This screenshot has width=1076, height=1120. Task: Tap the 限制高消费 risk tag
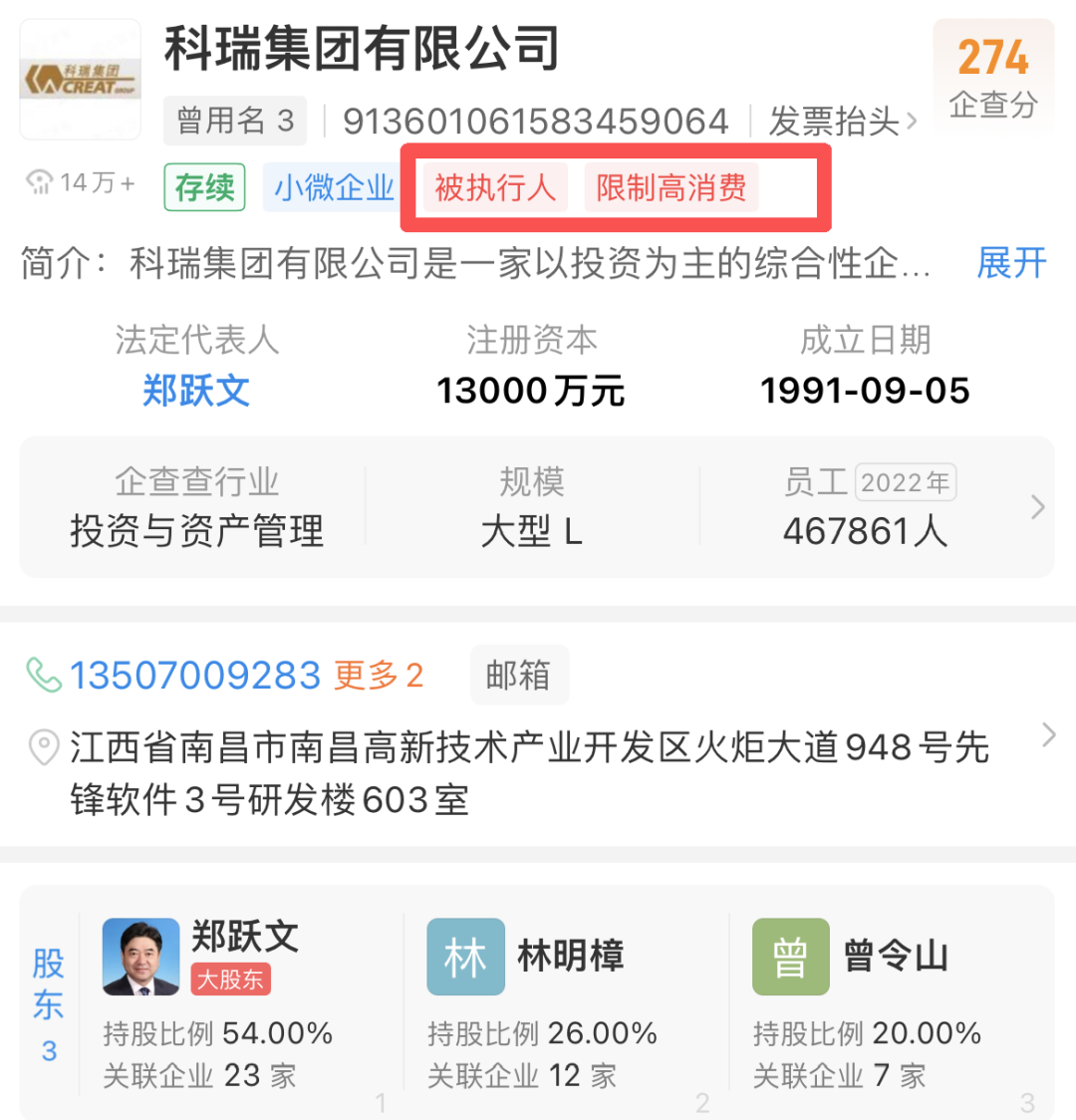point(671,187)
